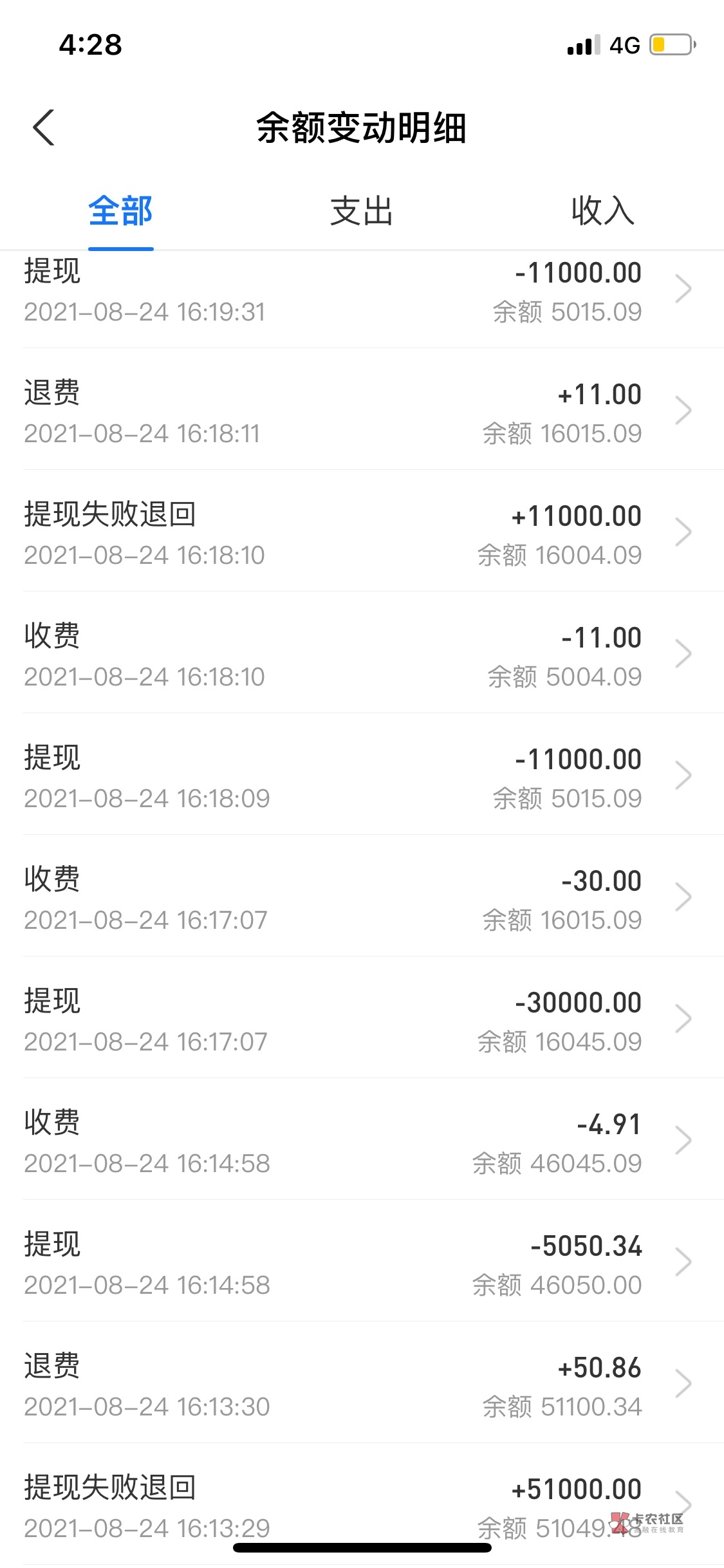The image size is (724, 1568).
Task: Open the 提现 record at 16:19:31
Action: [x=362, y=291]
